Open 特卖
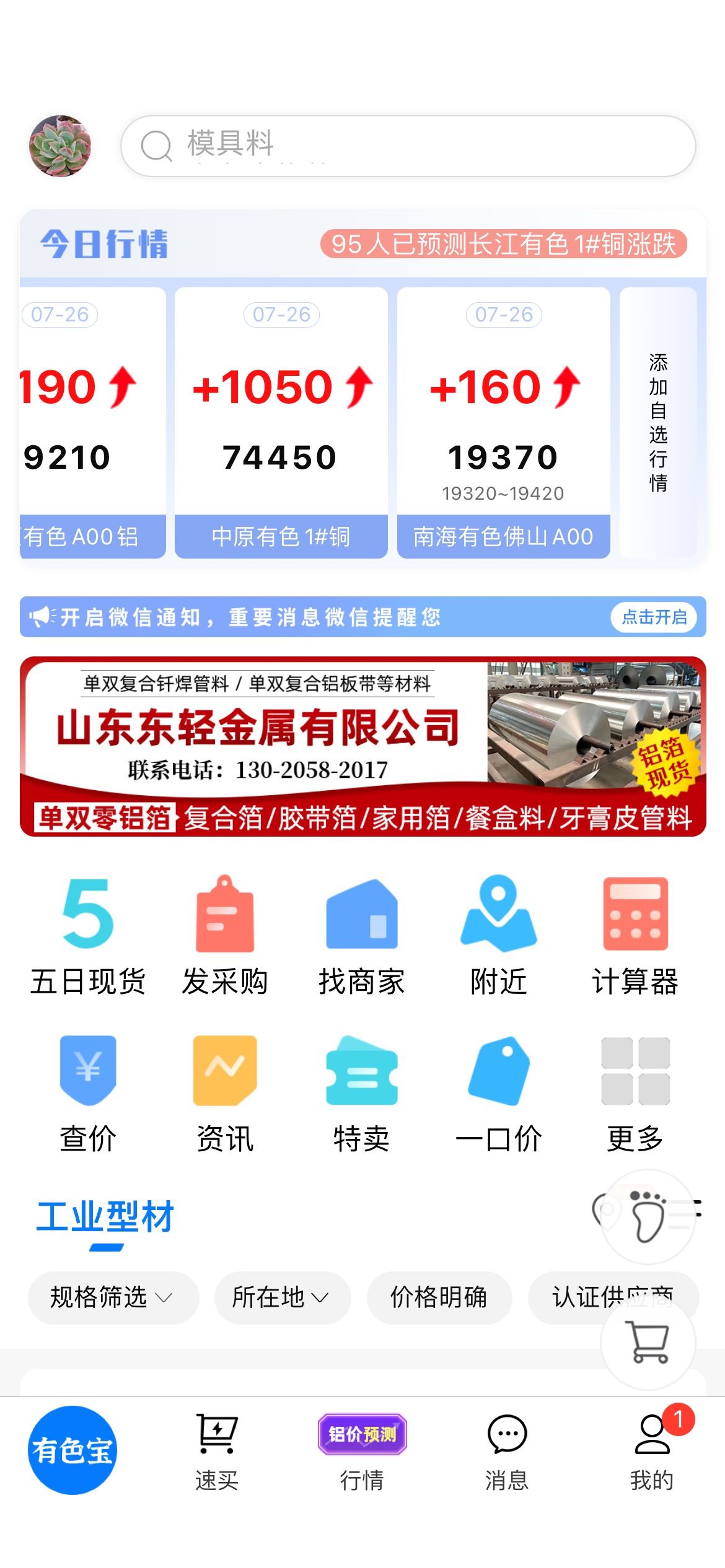 [362, 1094]
